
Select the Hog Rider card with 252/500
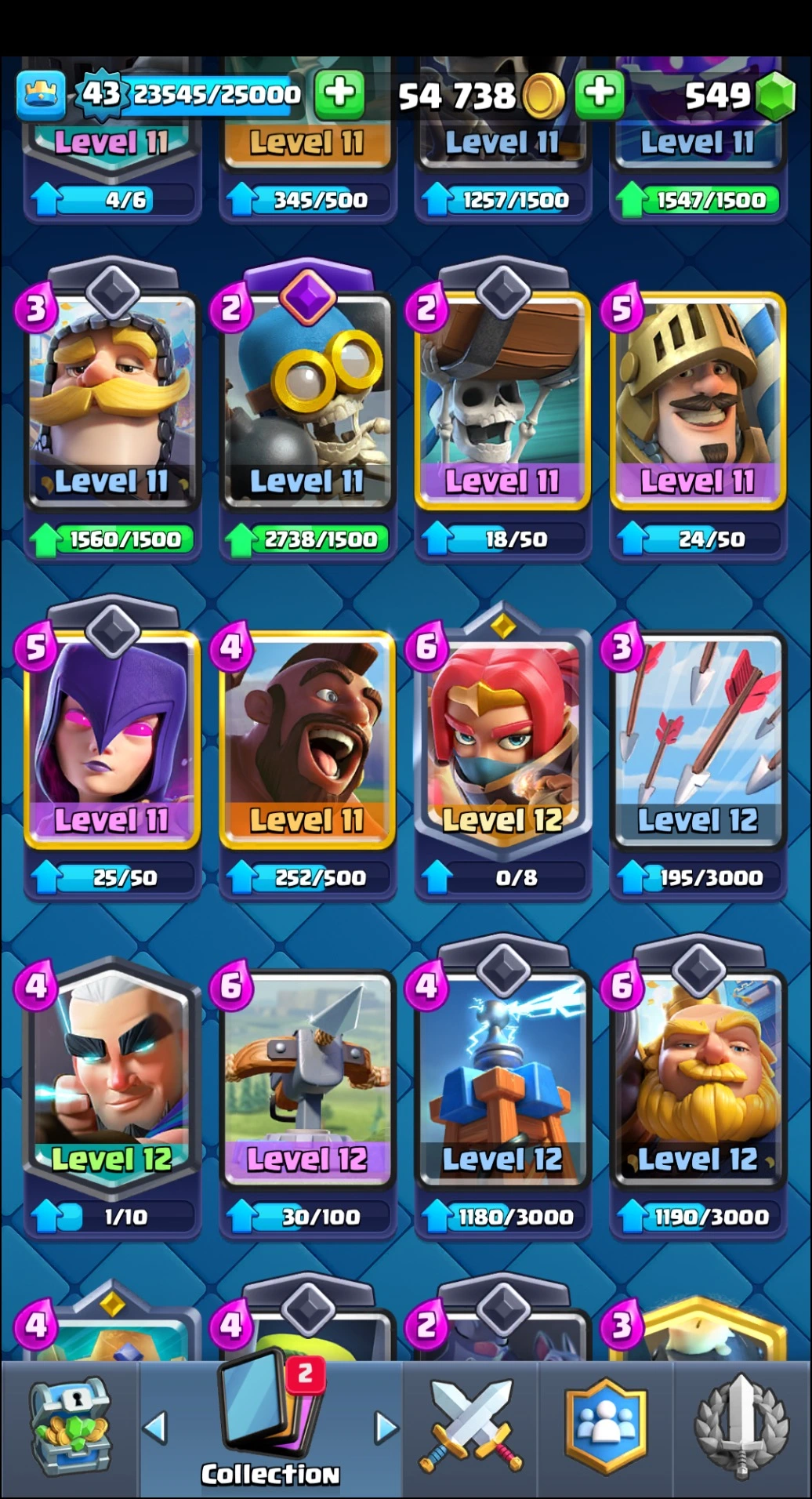[307, 741]
